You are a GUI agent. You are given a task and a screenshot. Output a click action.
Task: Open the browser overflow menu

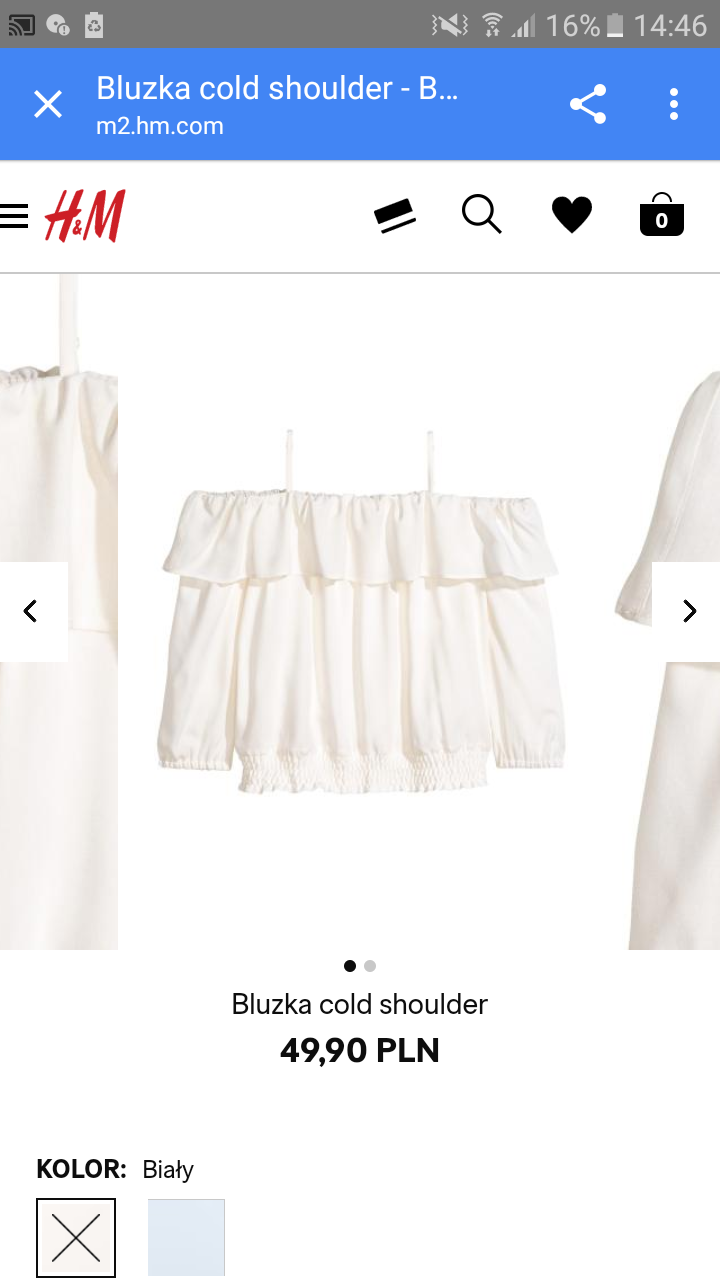tap(674, 104)
